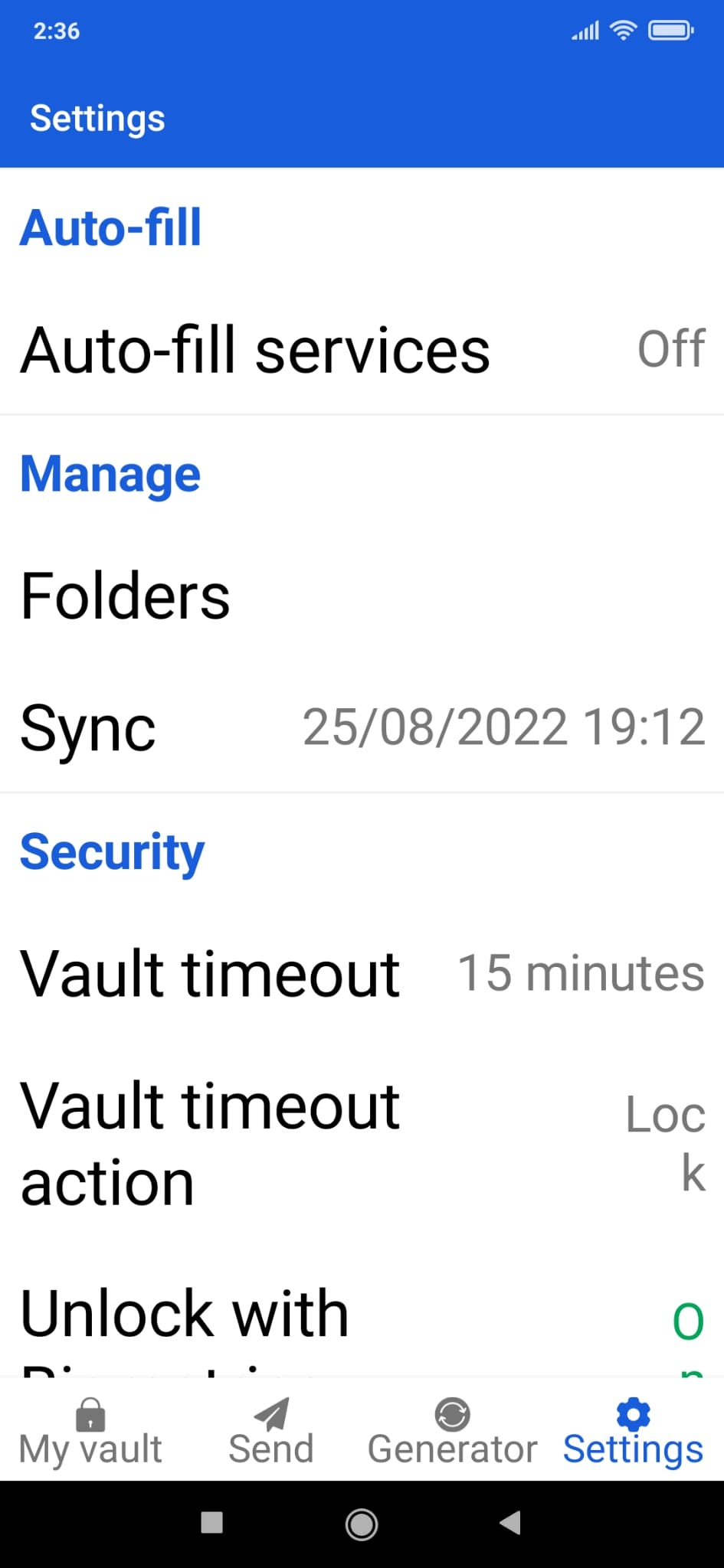The height and width of the screenshot is (1568, 724).
Task: Tap Sync to sync the vault
Action: (362, 727)
